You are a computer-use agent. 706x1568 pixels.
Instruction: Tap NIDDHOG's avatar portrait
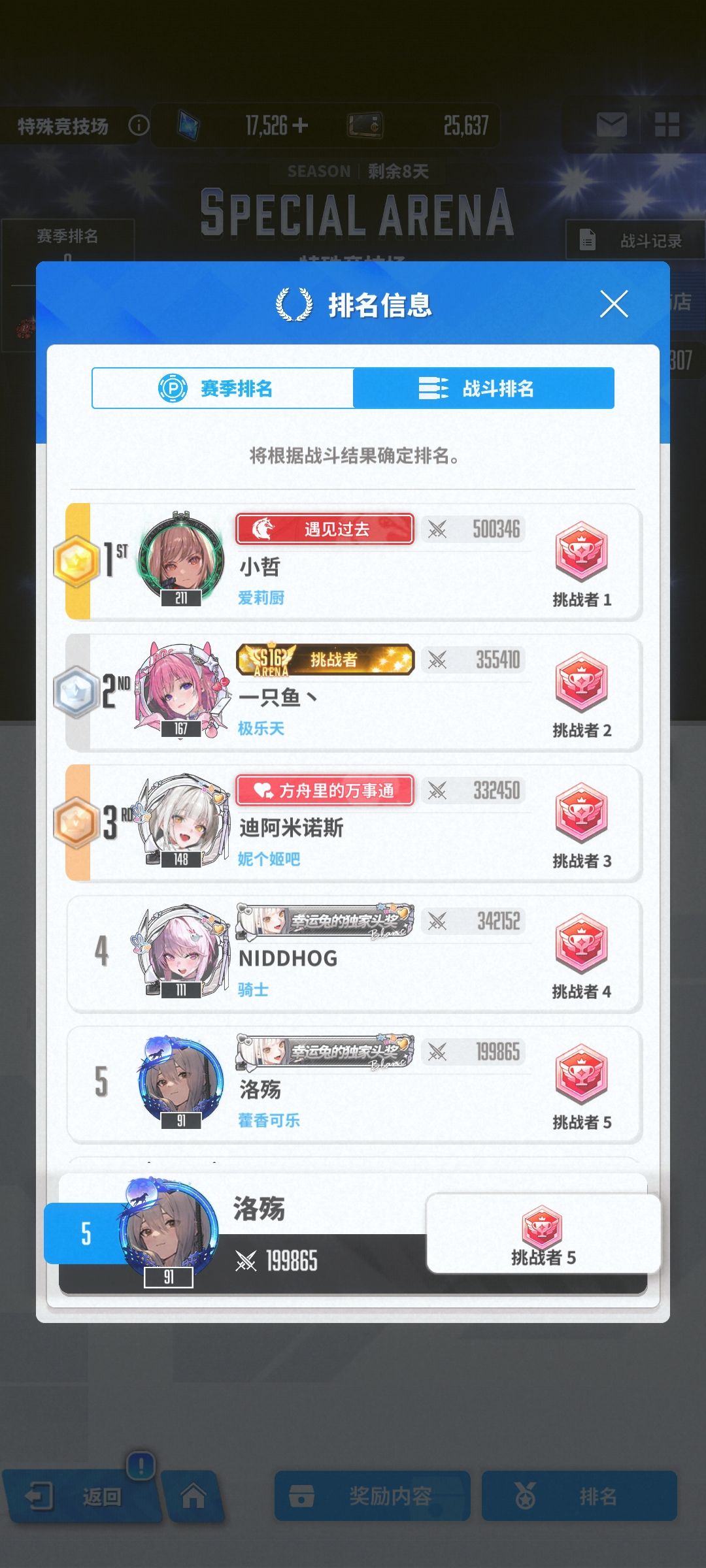click(x=182, y=951)
